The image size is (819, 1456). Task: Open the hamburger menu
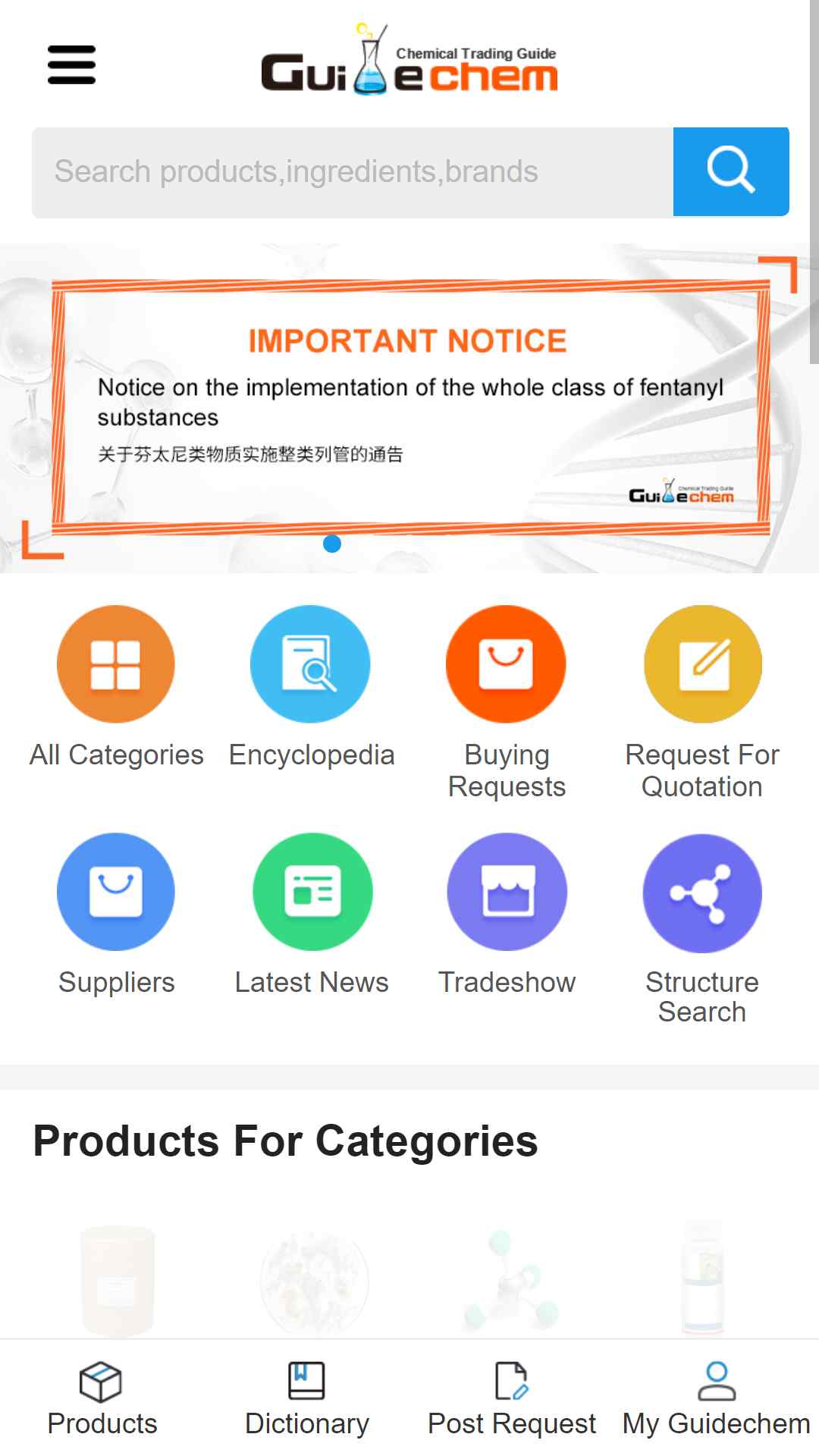point(71,65)
